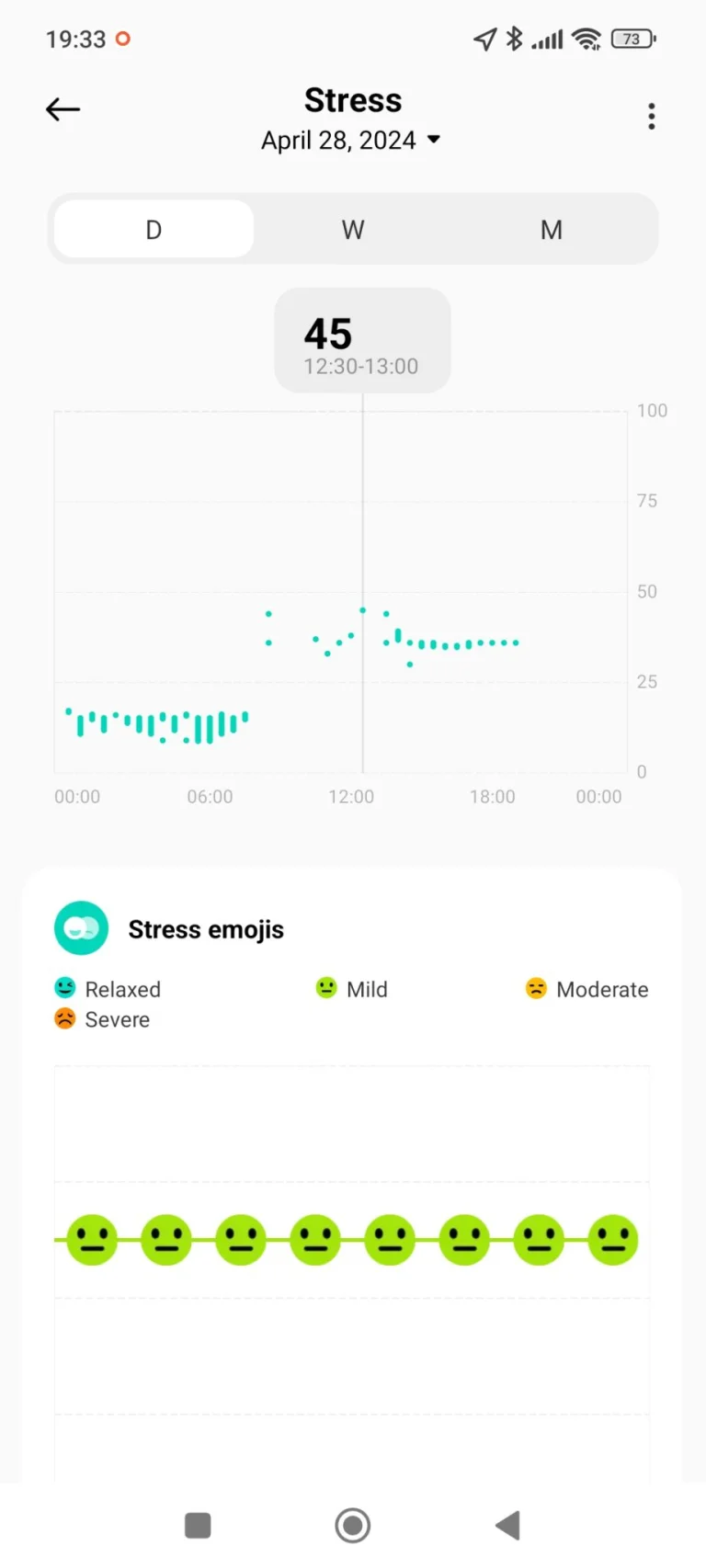706x1568 pixels.
Task: Select the D daily view tab
Action: tap(153, 229)
